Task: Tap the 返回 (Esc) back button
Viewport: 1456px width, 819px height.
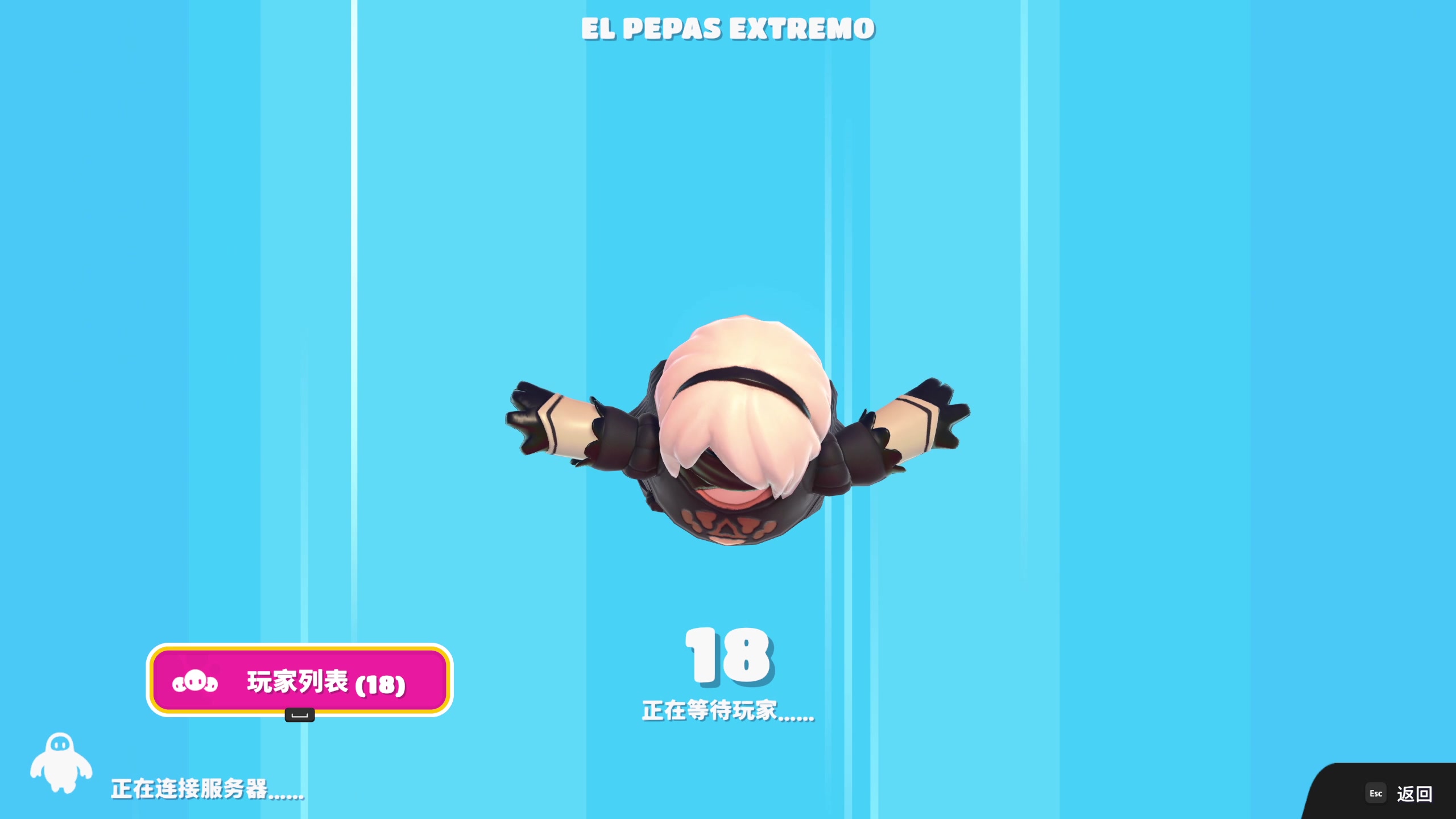Action: pyautogui.click(x=1399, y=793)
